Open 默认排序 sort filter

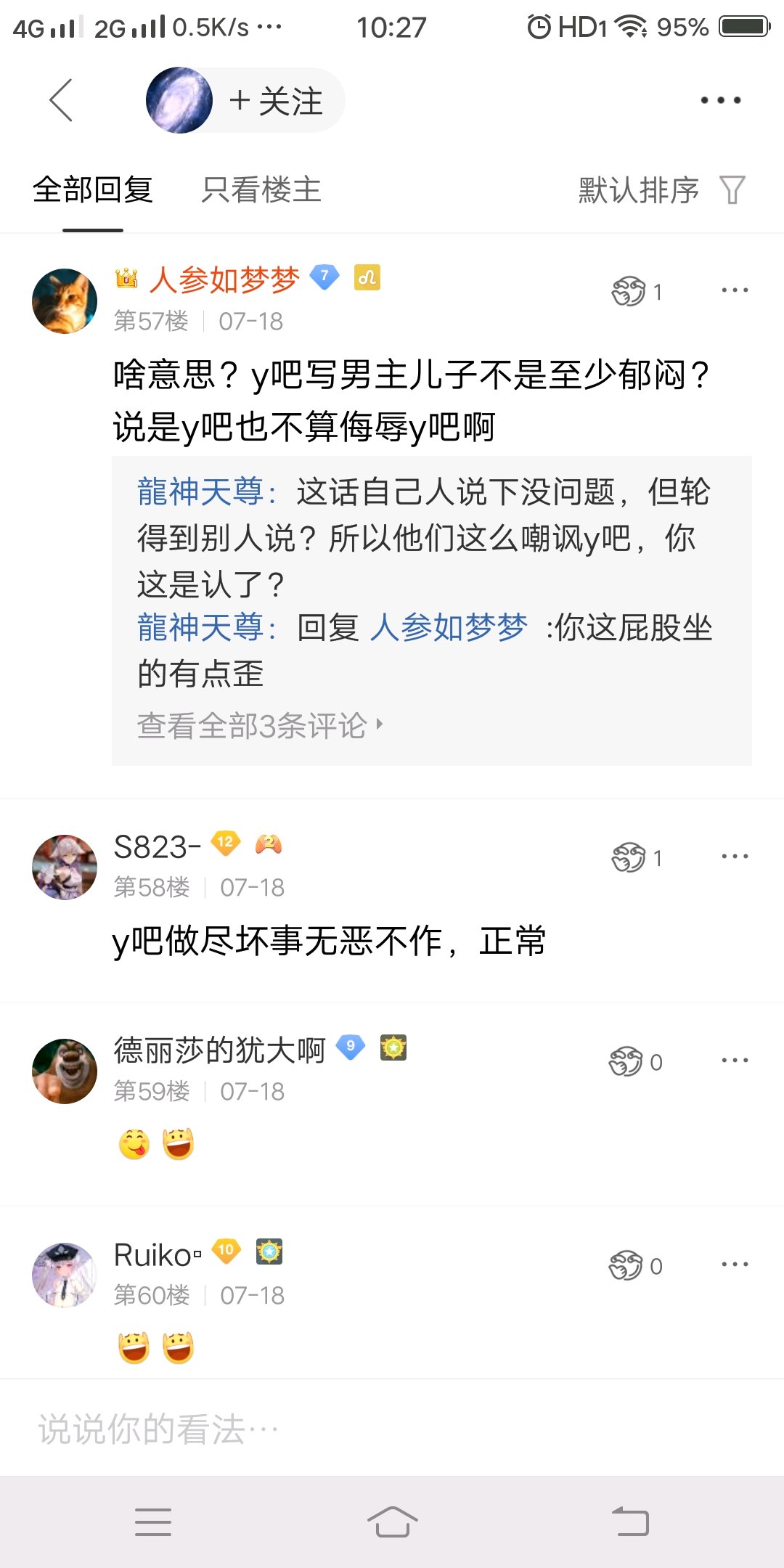[x=661, y=190]
